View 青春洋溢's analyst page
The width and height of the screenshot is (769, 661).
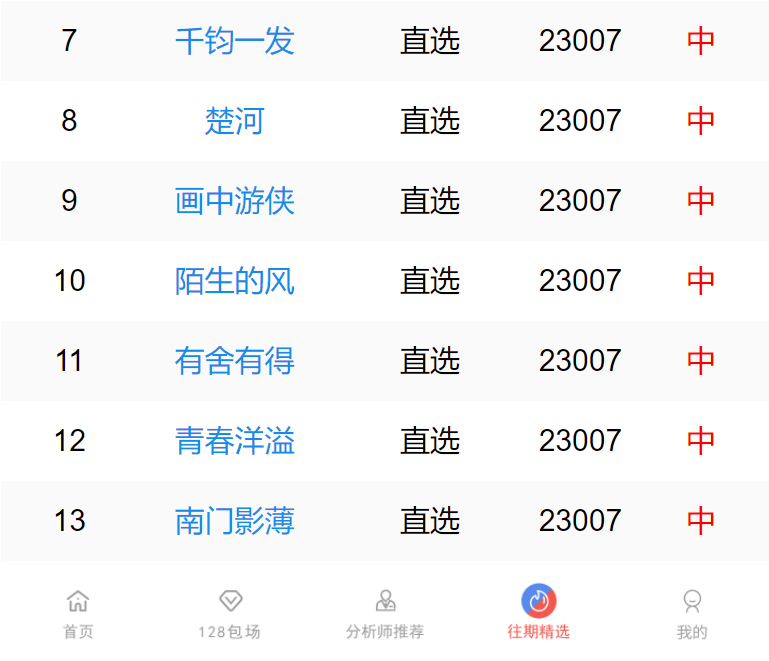234,441
